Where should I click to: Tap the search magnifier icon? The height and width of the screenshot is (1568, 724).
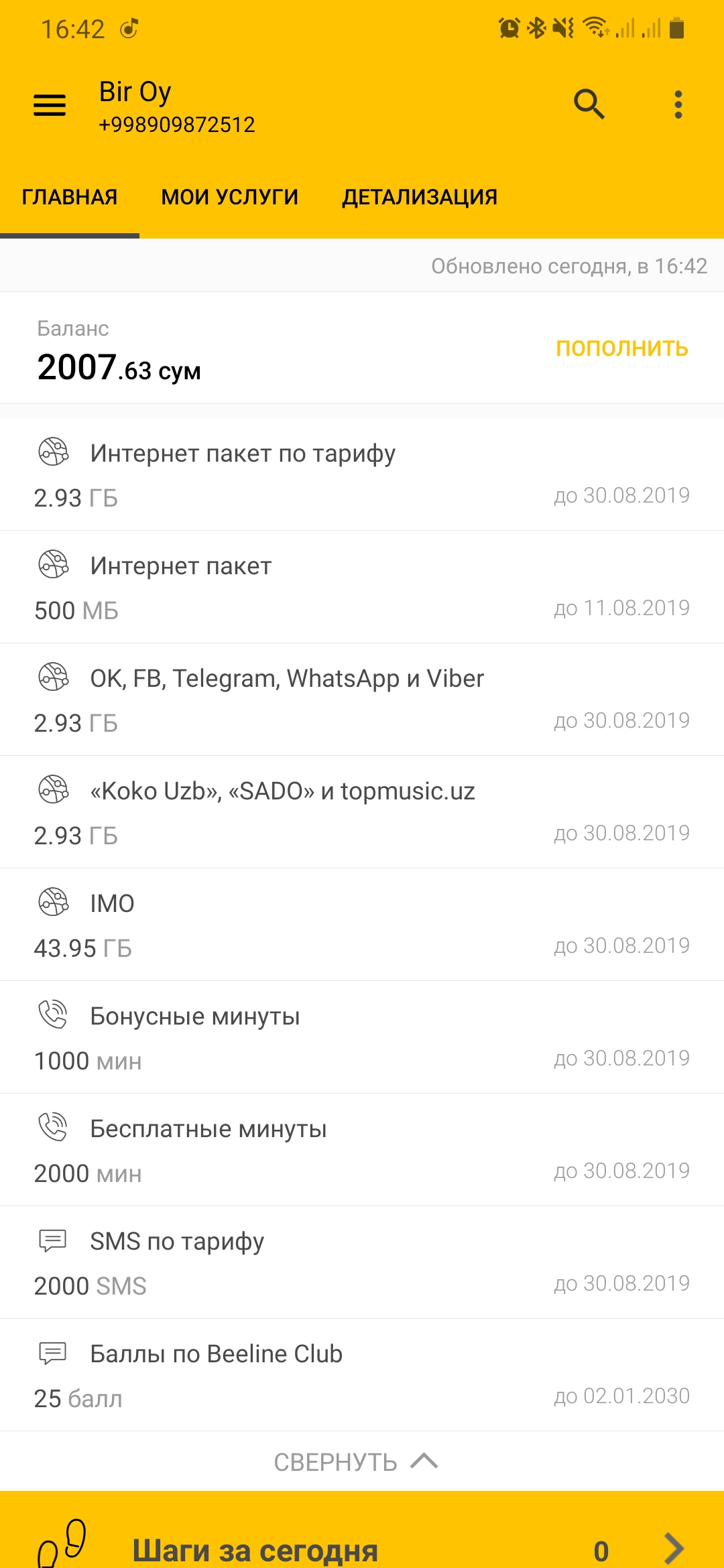[x=589, y=105]
